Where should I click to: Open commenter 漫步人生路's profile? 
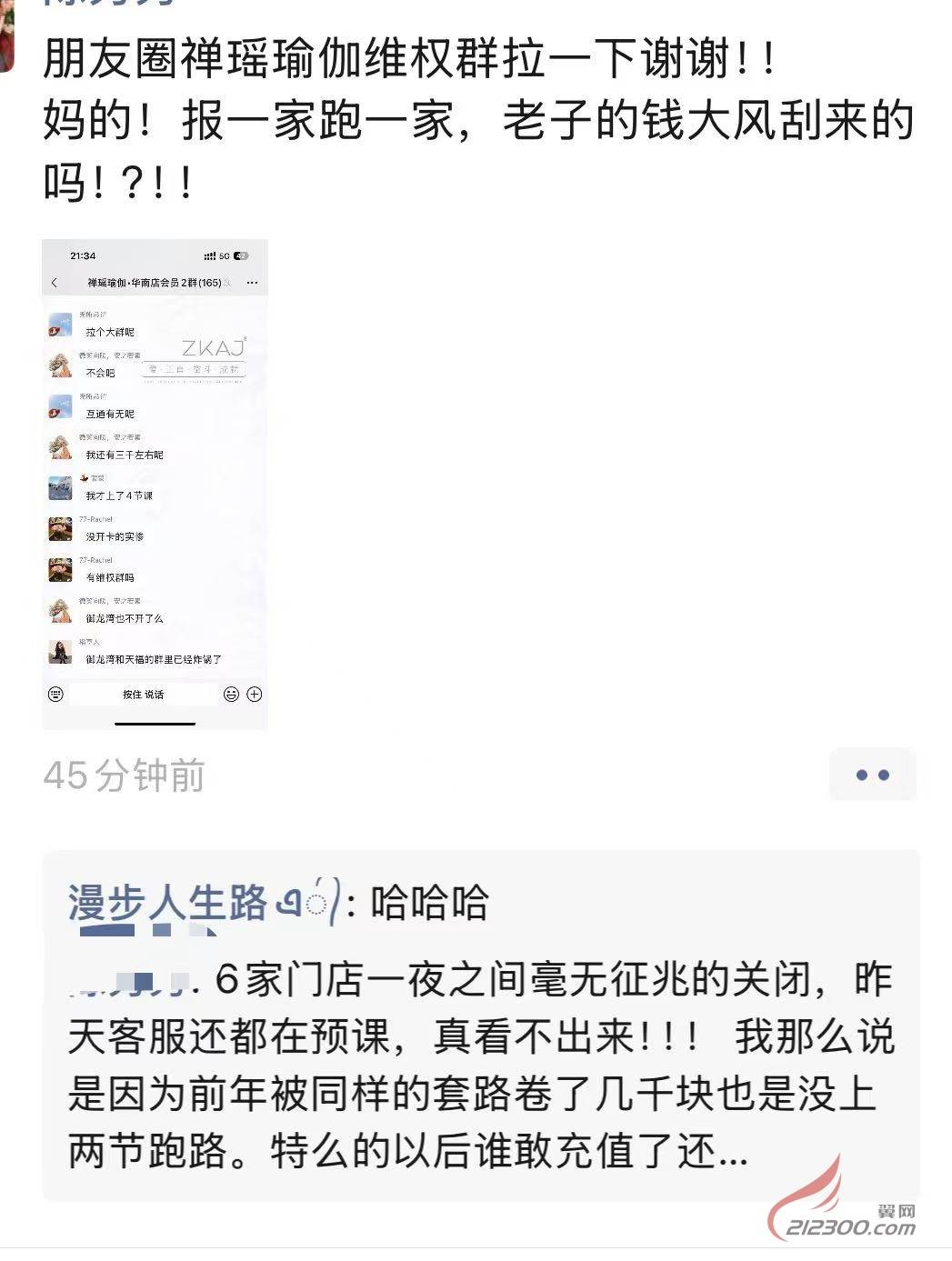click(x=166, y=904)
